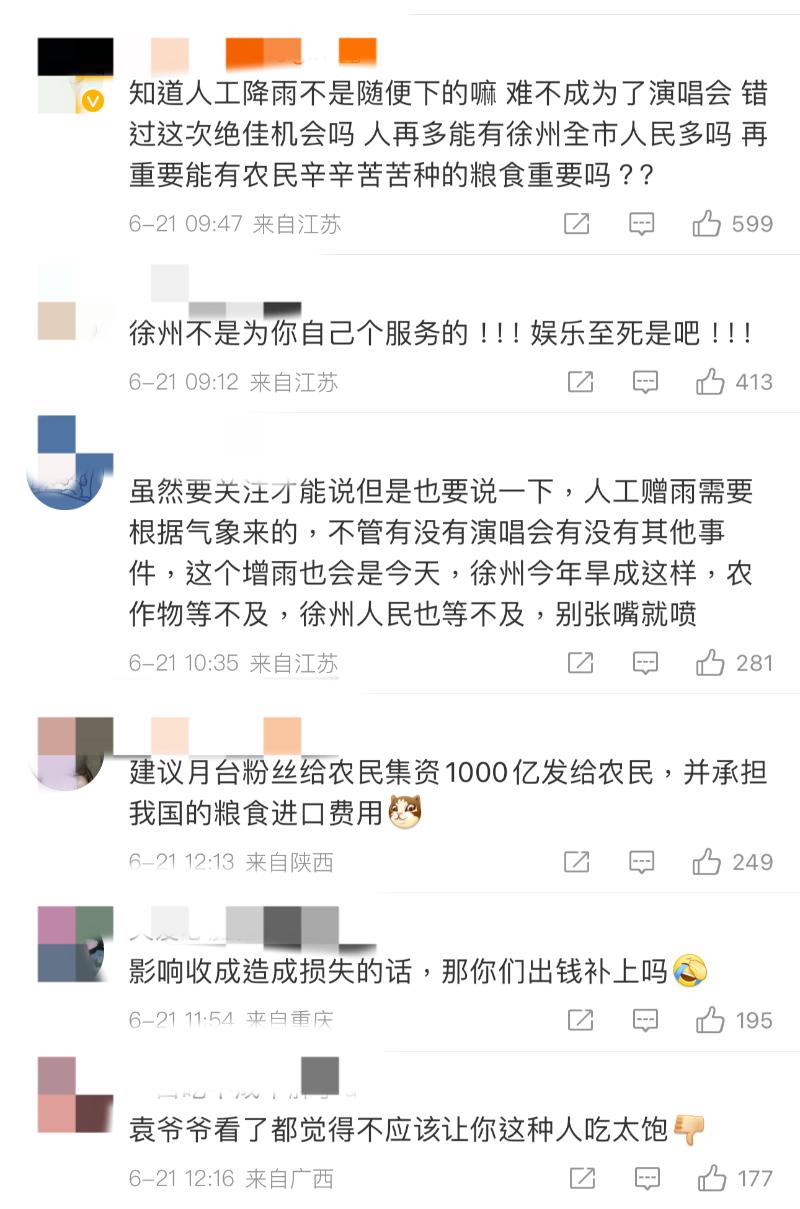Reply to the comment from 陕西 about 月台粉丝
The image size is (800, 1209).
(641, 862)
